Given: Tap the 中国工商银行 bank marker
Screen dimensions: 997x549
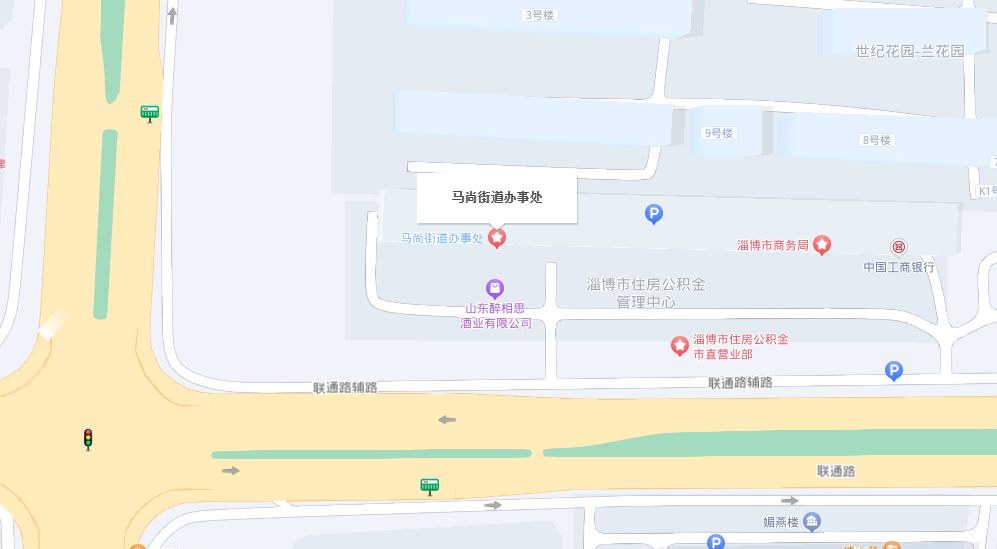Looking at the screenshot, I should tap(899, 247).
